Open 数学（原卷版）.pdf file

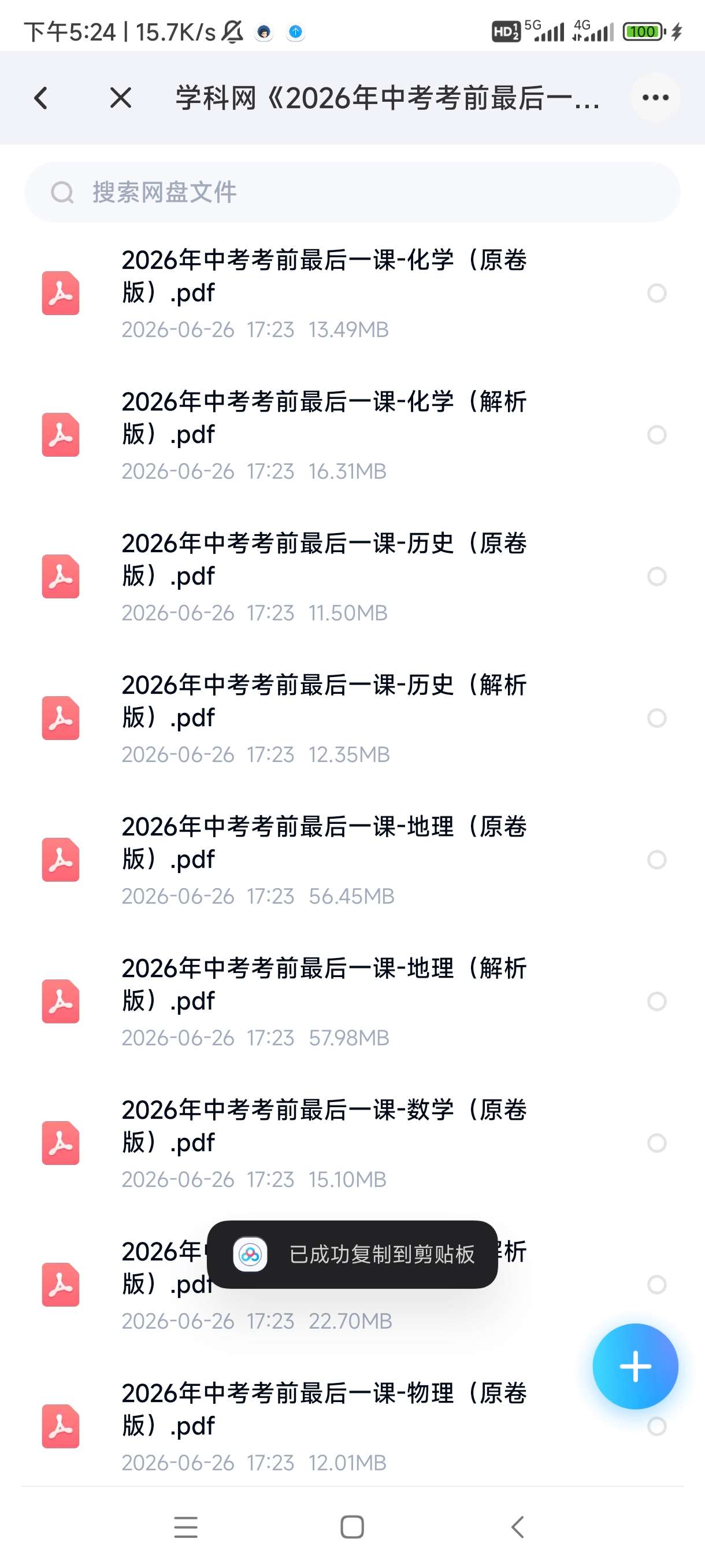(352, 1143)
